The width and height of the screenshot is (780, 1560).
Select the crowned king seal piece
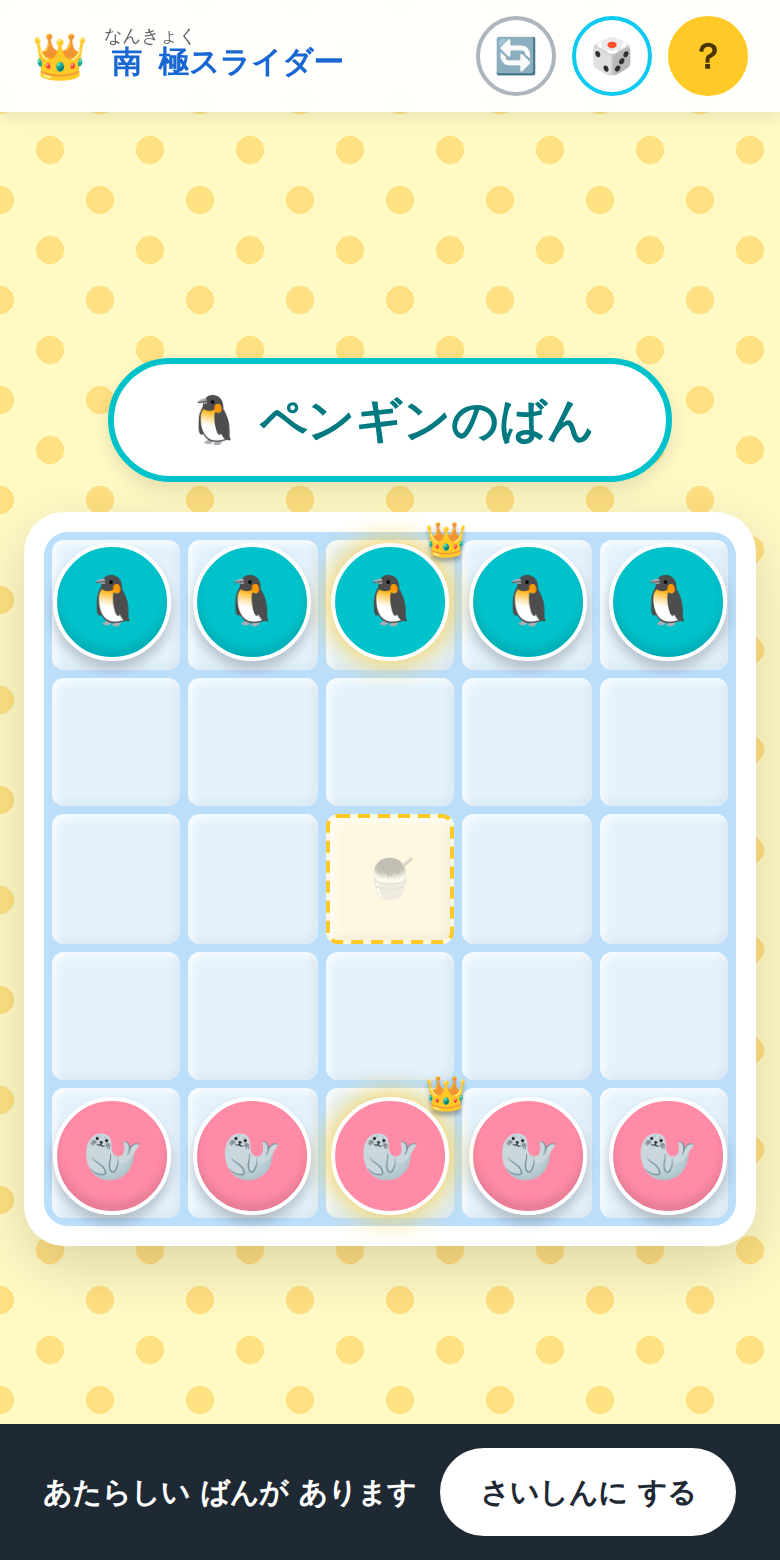tap(390, 1156)
